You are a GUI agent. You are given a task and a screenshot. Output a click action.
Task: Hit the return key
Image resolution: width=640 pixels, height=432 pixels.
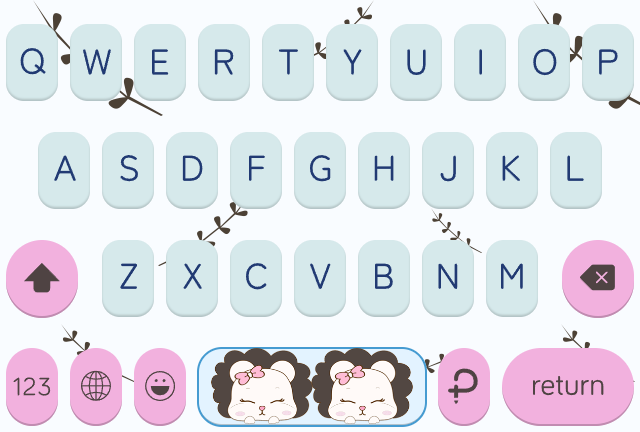pos(567,386)
